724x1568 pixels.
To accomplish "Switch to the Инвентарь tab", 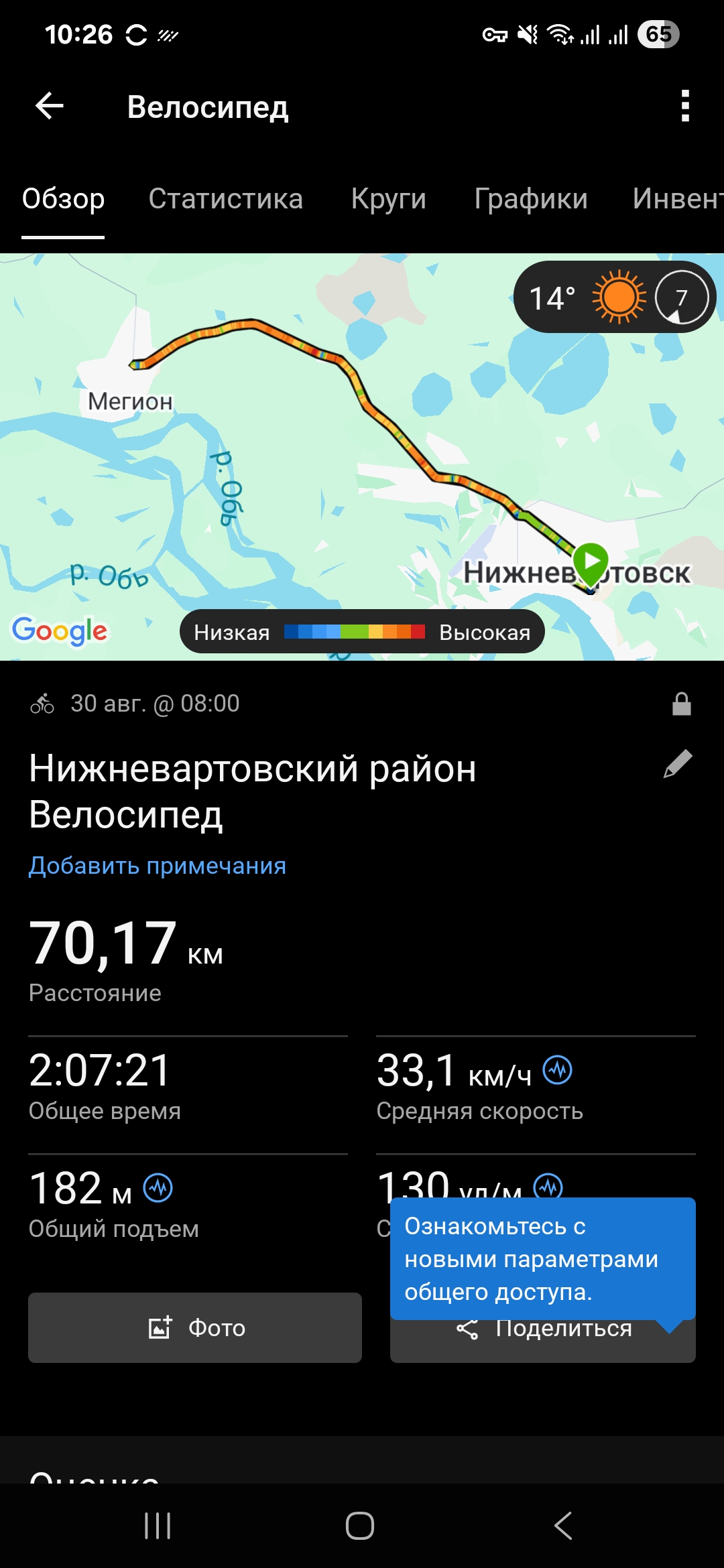I will [678, 199].
